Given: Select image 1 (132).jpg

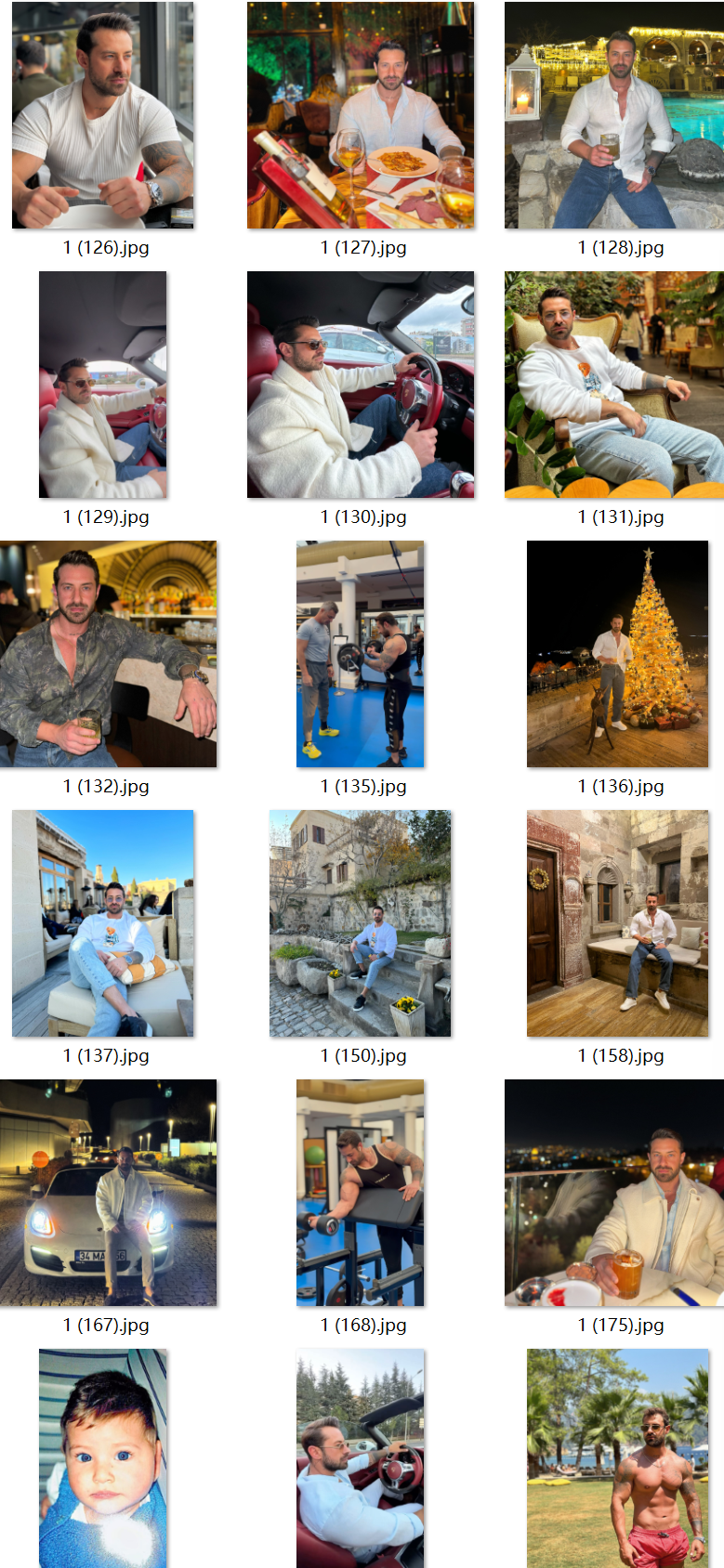Looking at the screenshot, I should [108, 654].
